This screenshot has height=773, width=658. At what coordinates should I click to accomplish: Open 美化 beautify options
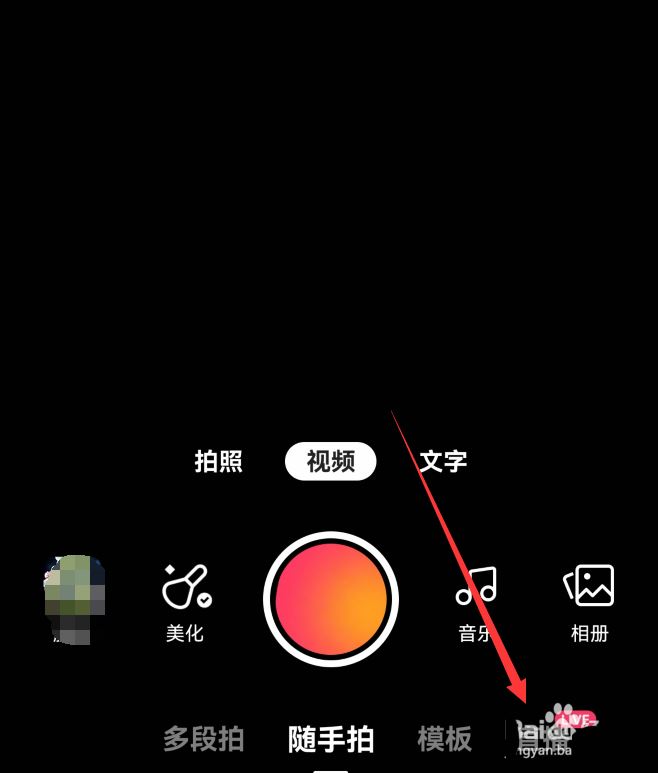pyautogui.click(x=185, y=602)
